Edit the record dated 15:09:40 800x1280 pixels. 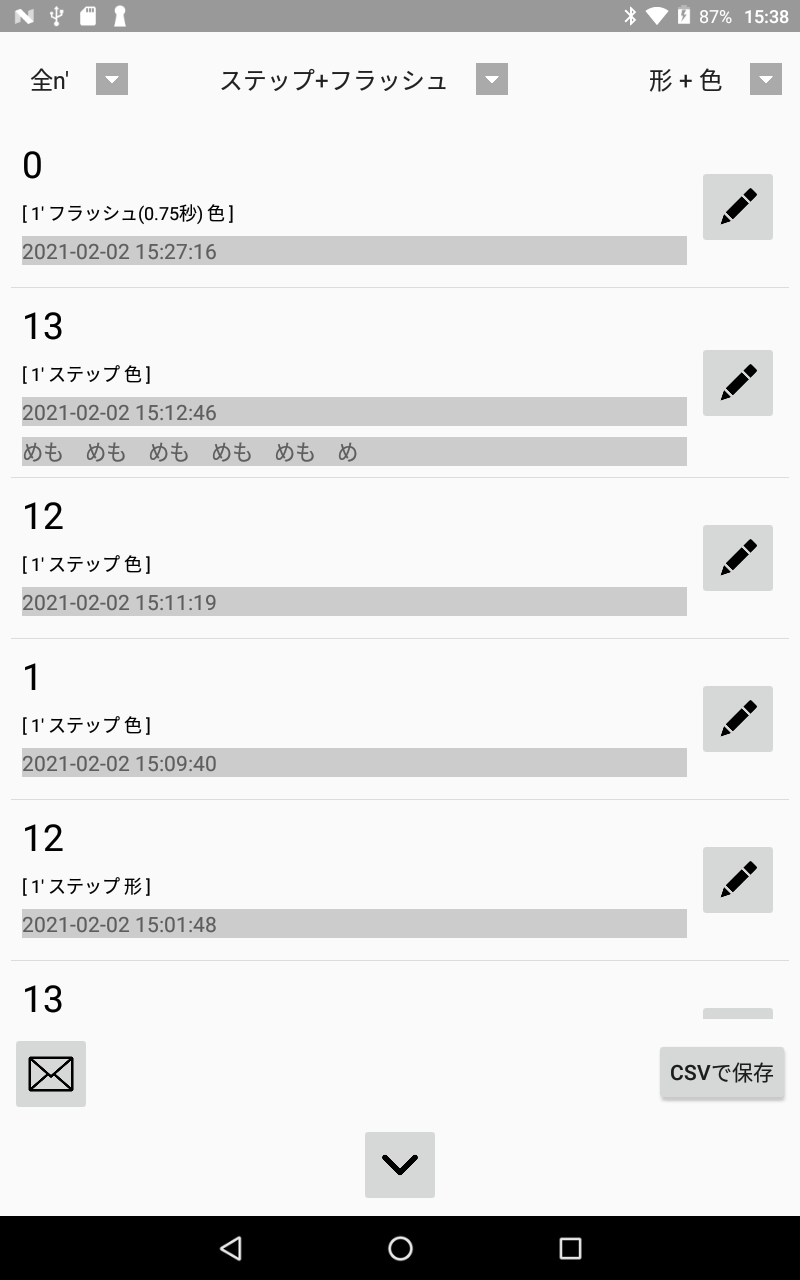coord(738,719)
